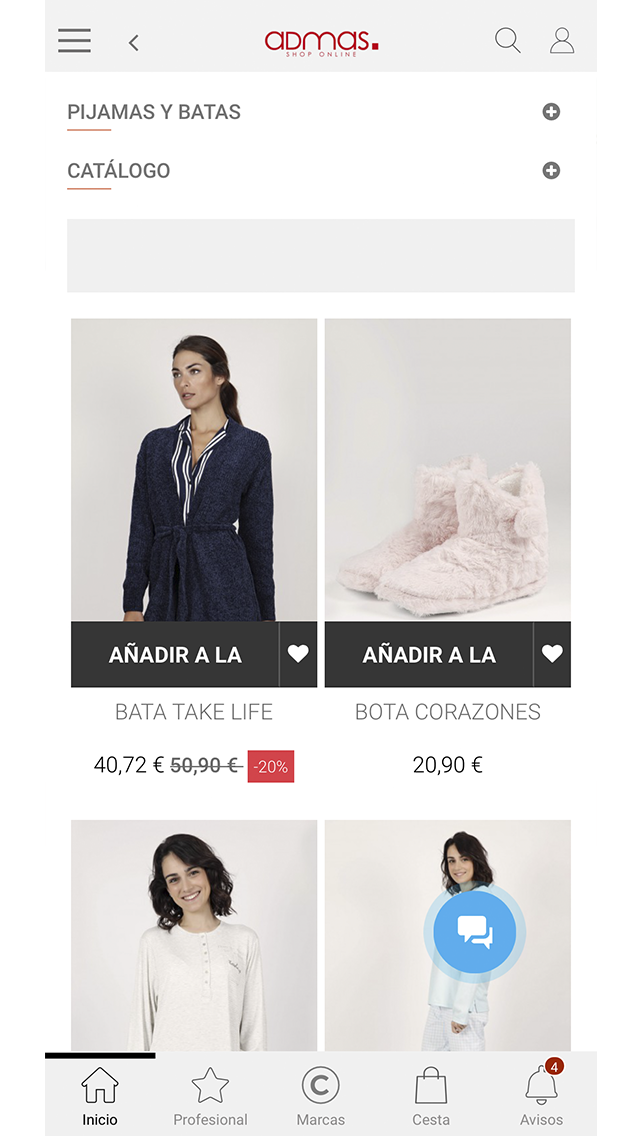Open the search magnifier
Screen dimensions: 640x1136
[508, 41]
